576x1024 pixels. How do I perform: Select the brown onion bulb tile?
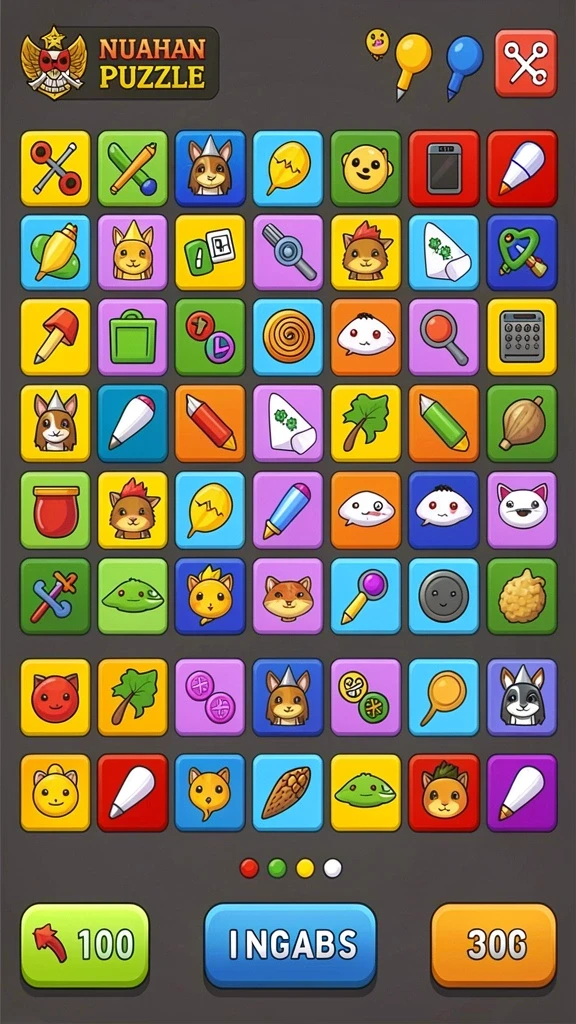point(522,423)
